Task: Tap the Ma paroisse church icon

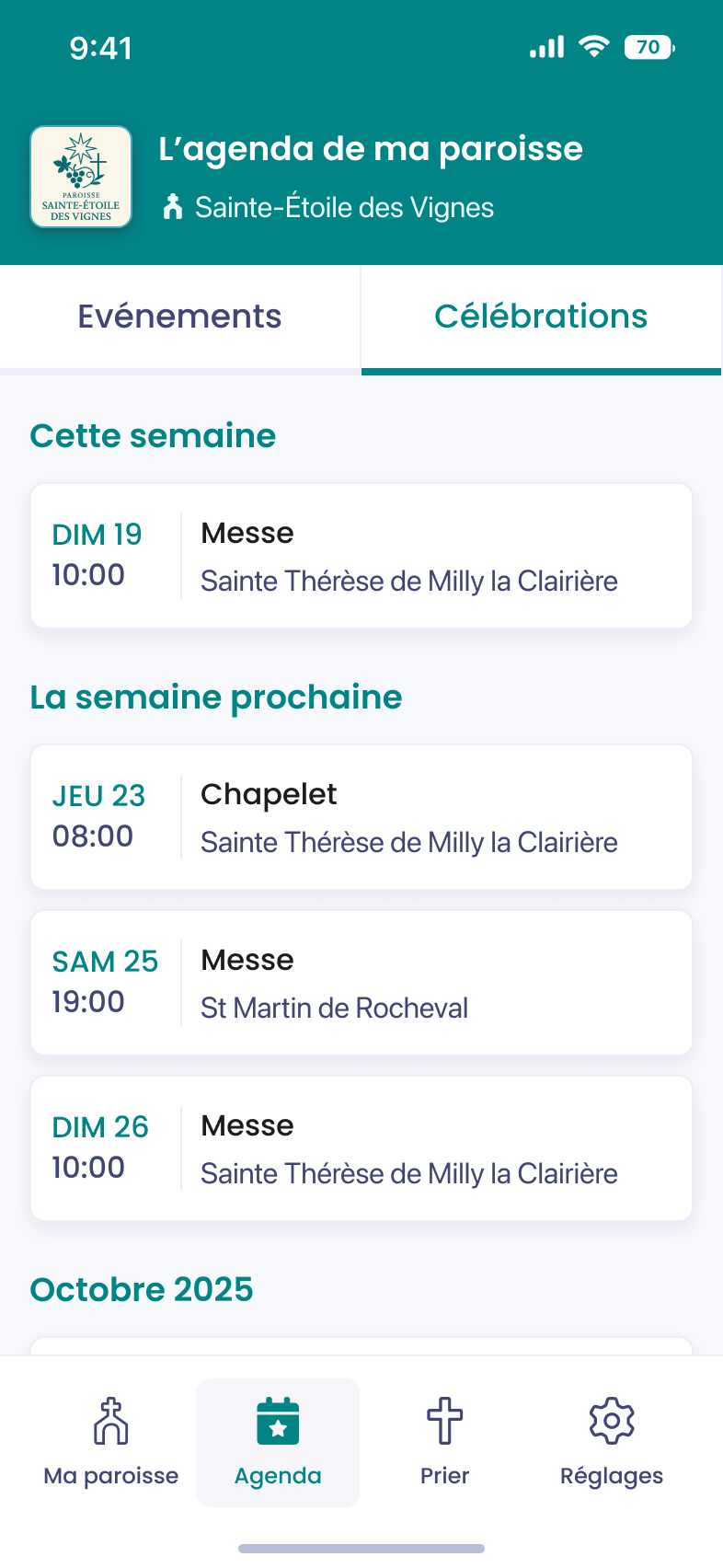Action: (x=110, y=1422)
